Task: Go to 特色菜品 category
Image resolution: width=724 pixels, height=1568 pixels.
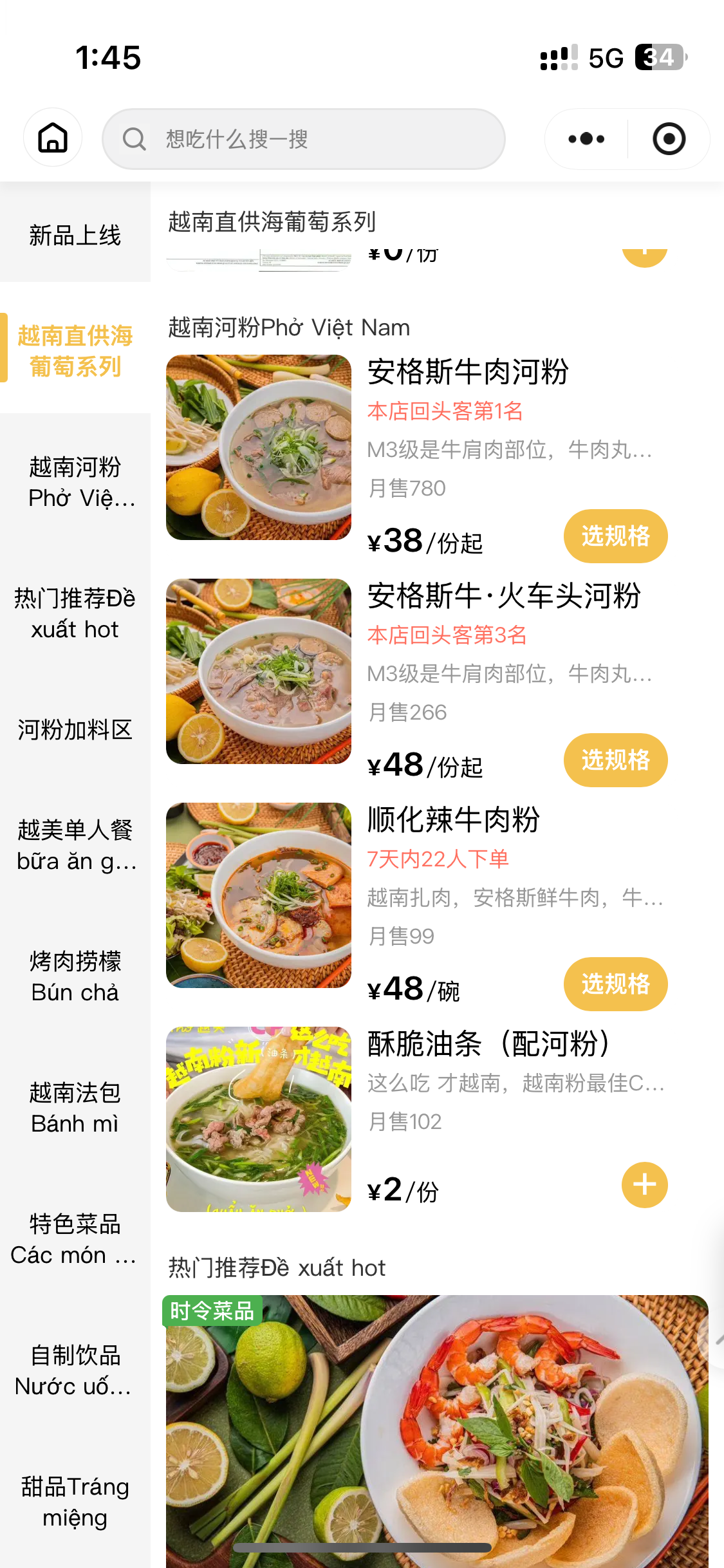Action: click(x=75, y=1239)
